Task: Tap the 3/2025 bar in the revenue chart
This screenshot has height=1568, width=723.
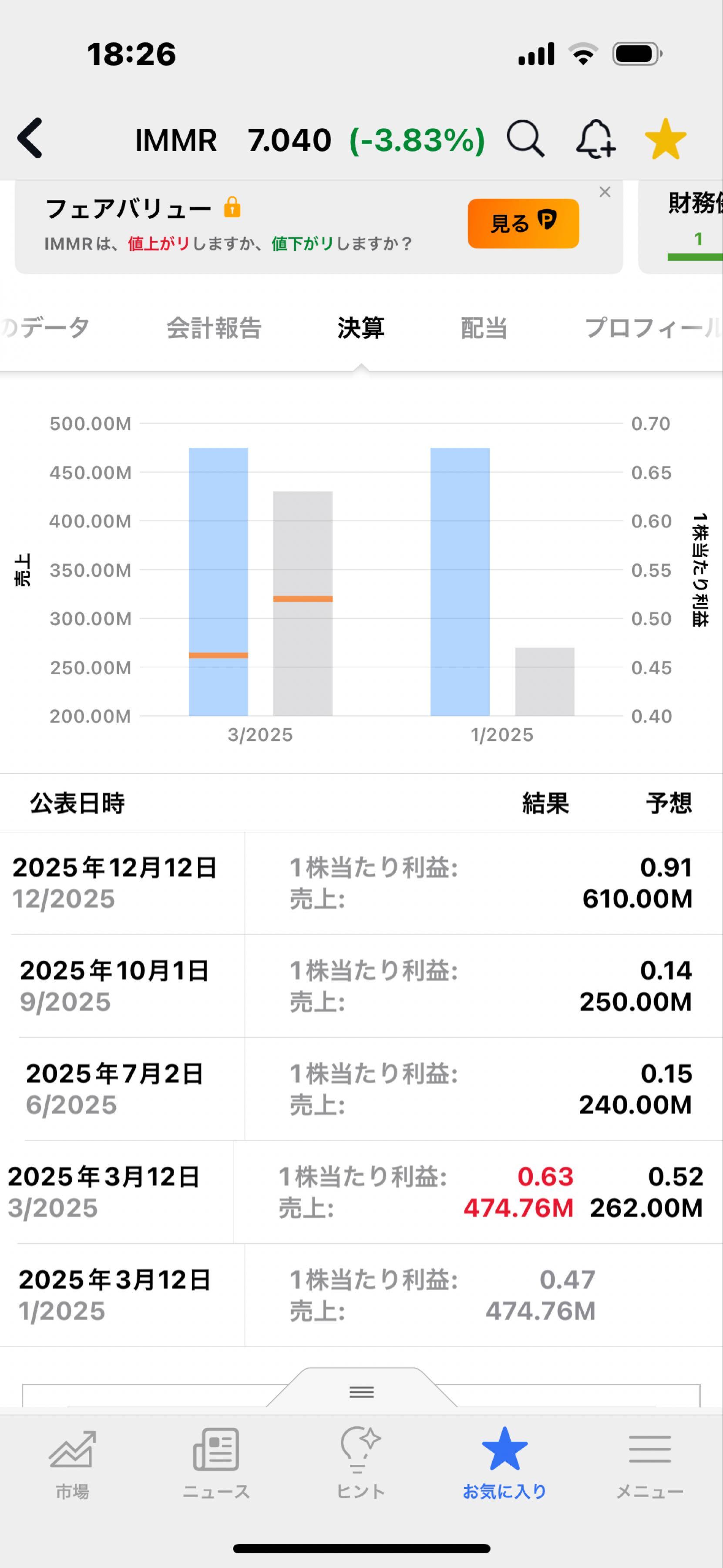Action: (x=219, y=578)
